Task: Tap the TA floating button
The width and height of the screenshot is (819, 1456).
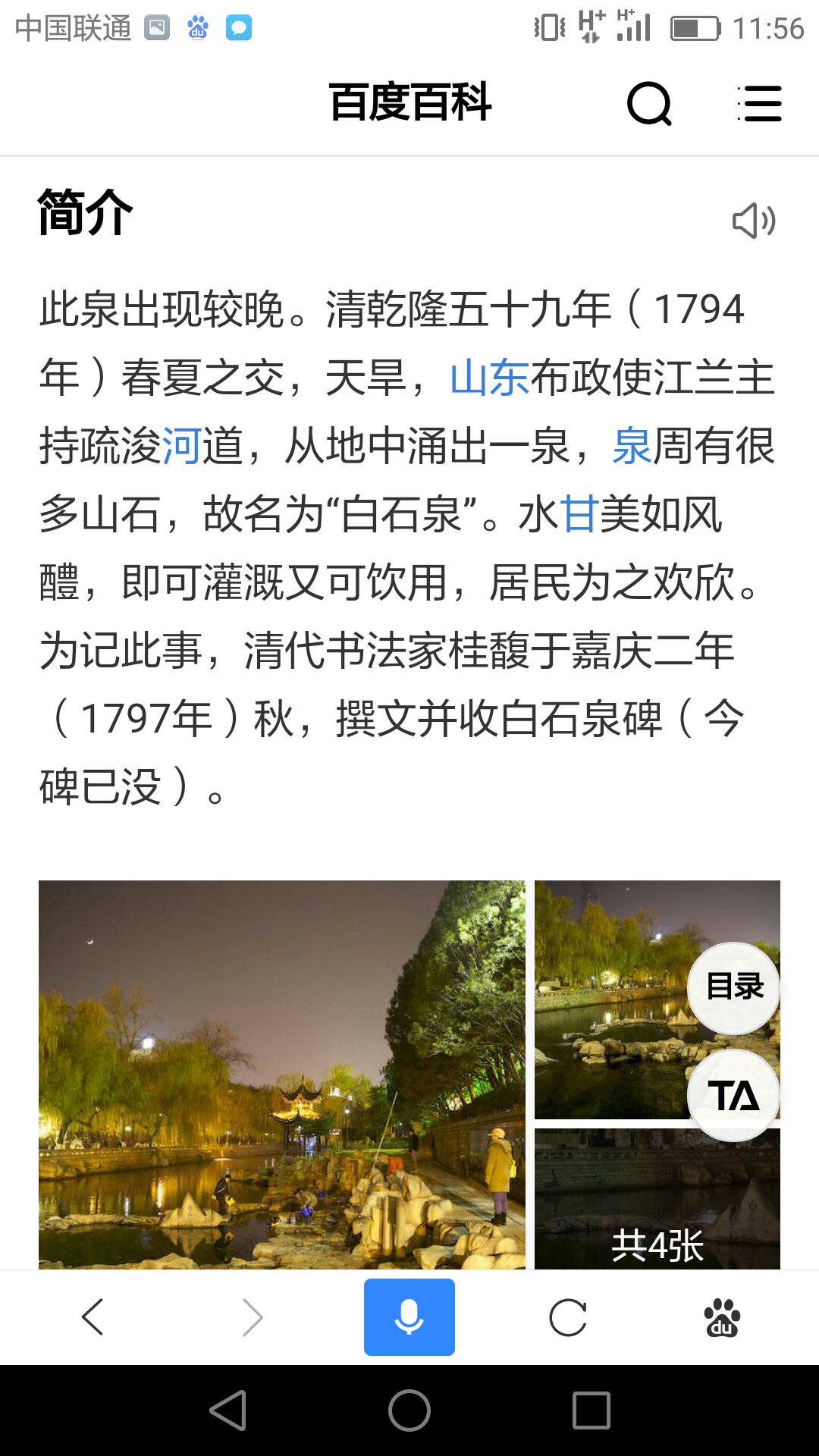Action: click(x=733, y=1096)
